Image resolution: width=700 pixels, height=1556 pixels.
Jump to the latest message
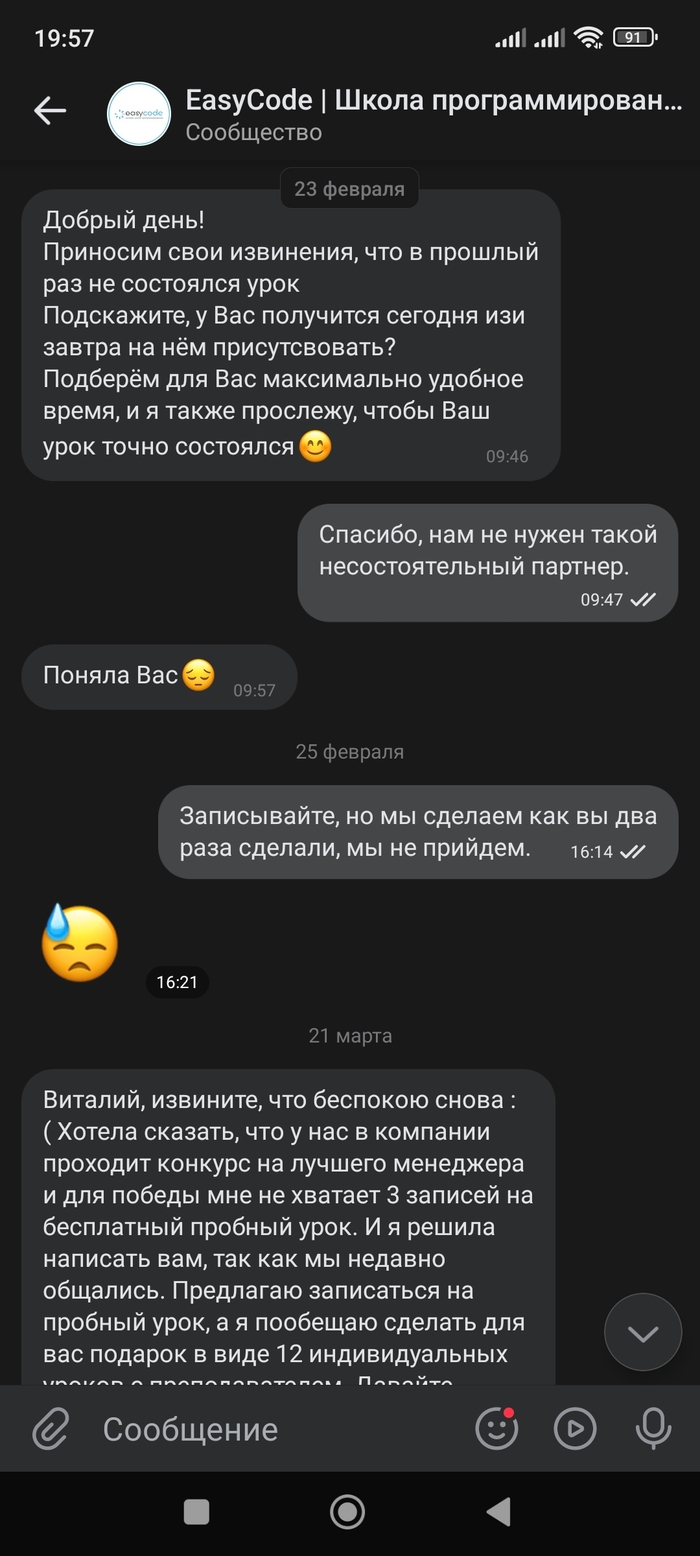[642, 1331]
